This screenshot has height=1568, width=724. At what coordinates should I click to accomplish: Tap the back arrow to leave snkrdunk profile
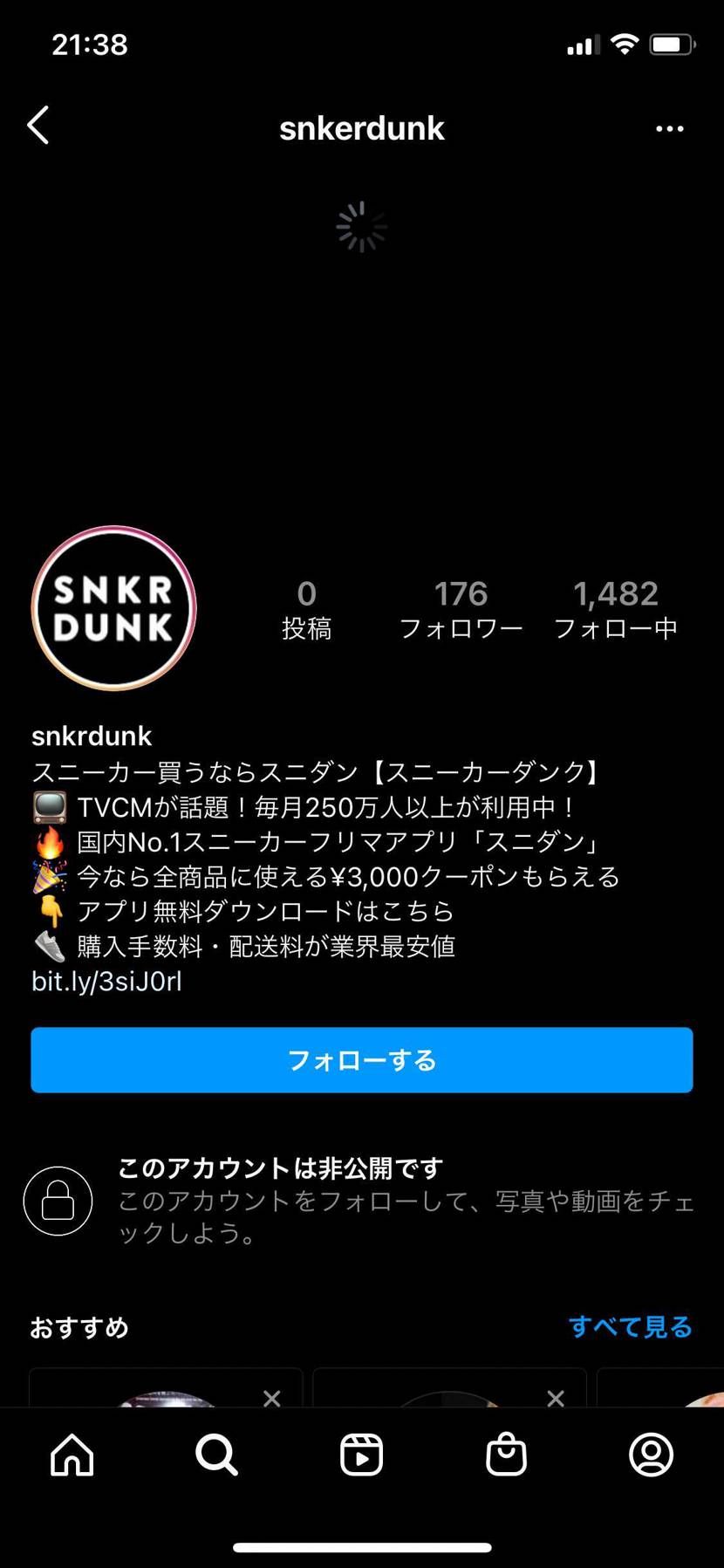(x=38, y=126)
